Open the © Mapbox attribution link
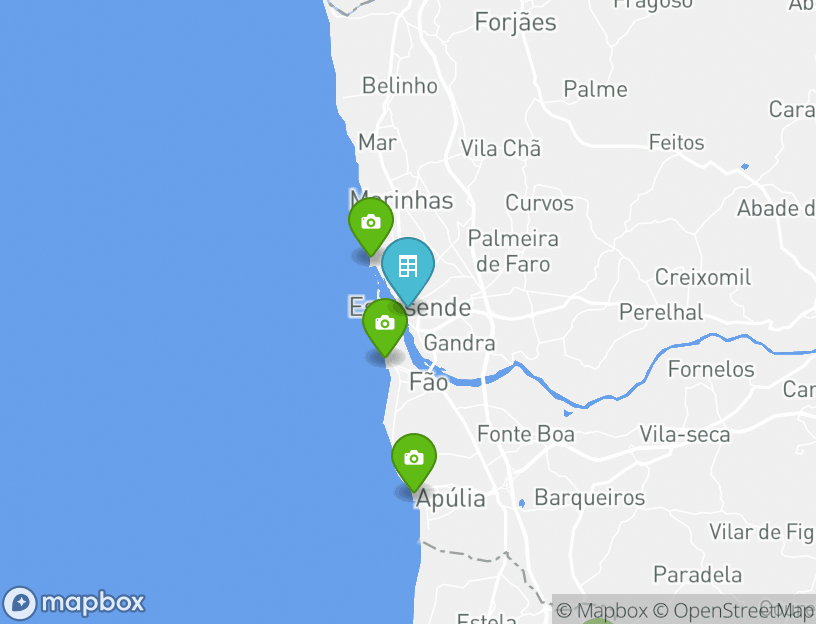Viewport: 816px width, 624px height. click(x=602, y=610)
